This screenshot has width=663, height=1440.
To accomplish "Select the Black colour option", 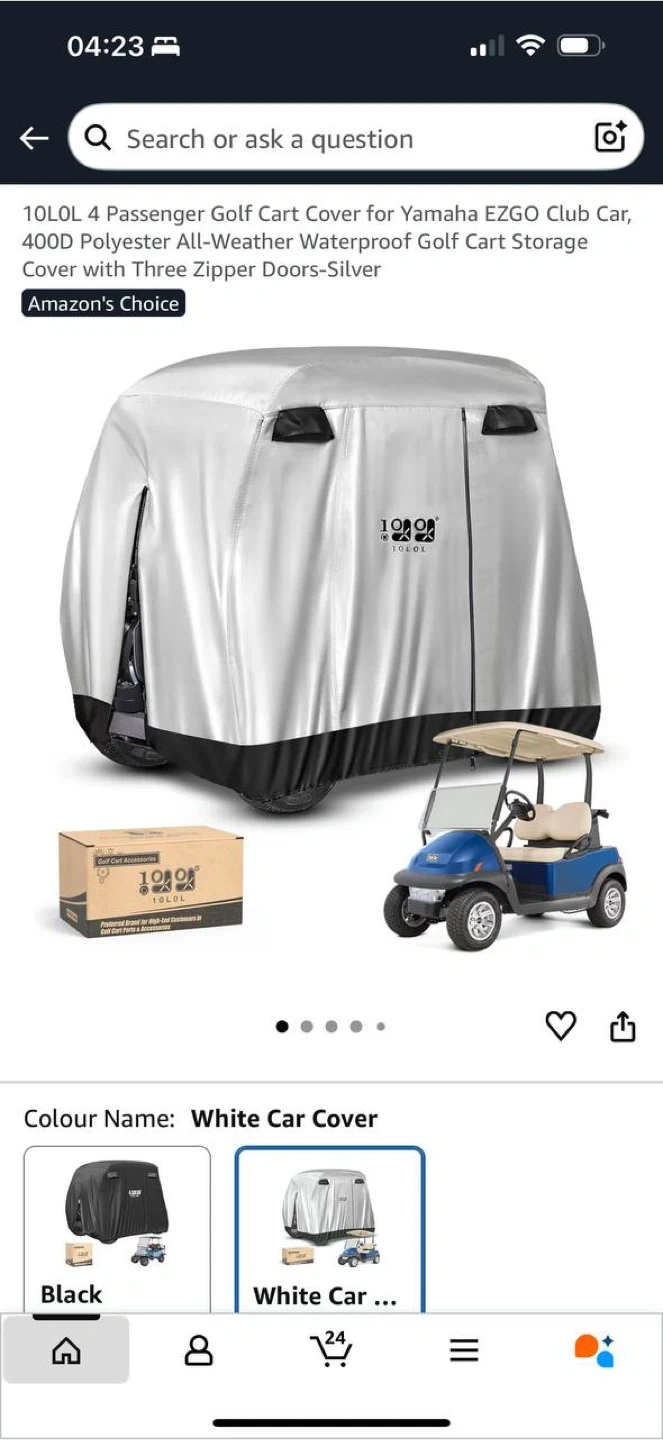I will [x=117, y=1228].
